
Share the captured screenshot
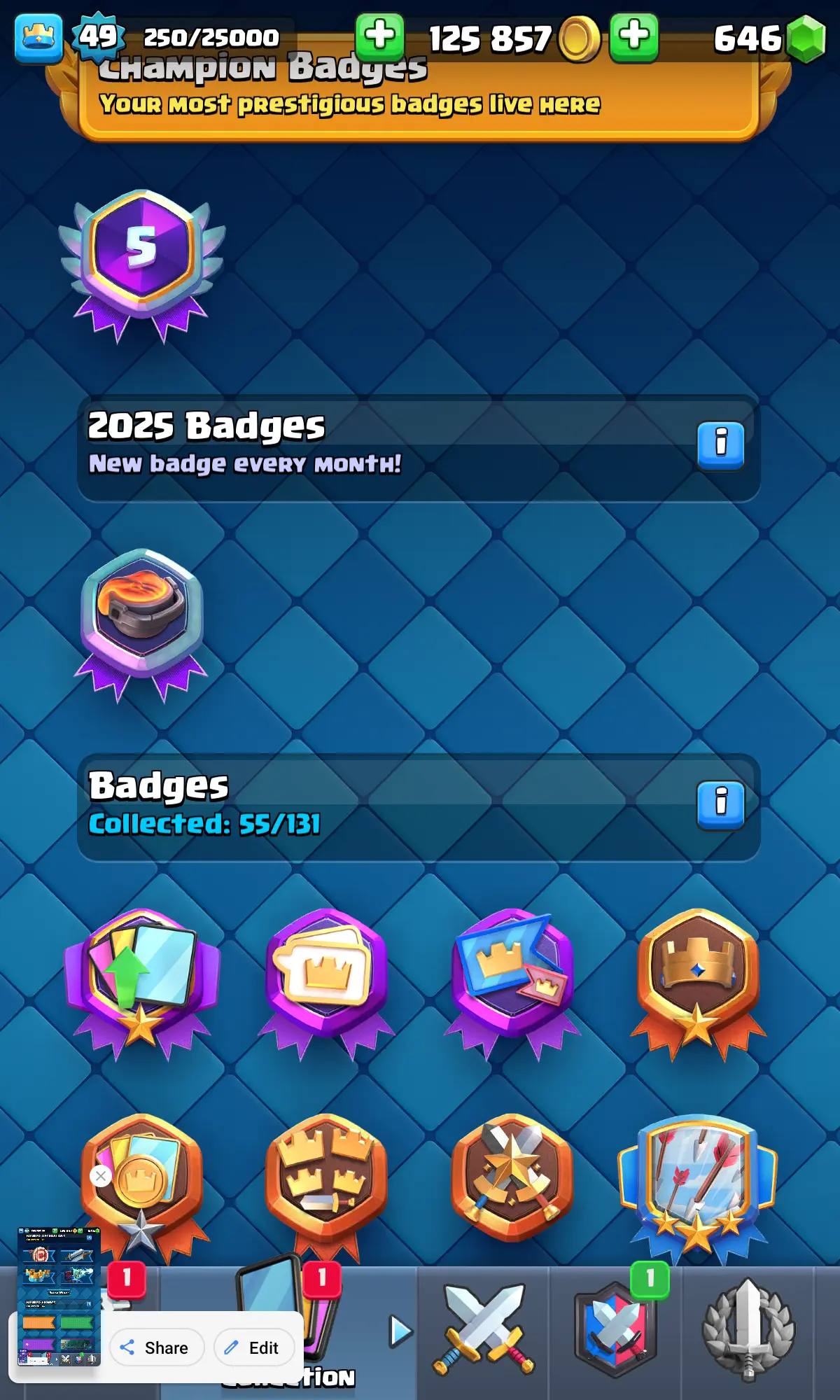155,1347
